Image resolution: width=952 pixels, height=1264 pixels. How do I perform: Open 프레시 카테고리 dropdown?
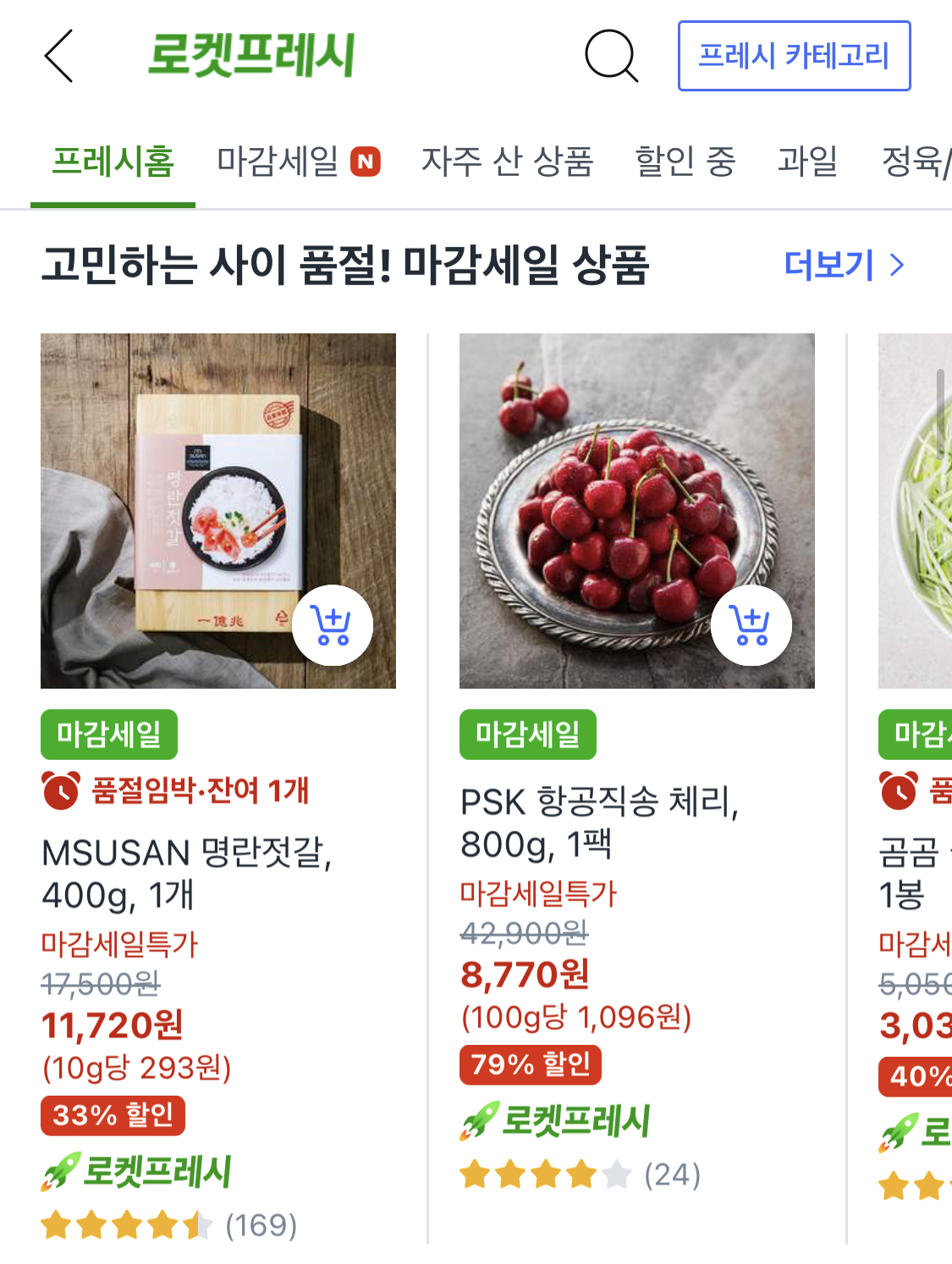(x=794, y=56)
